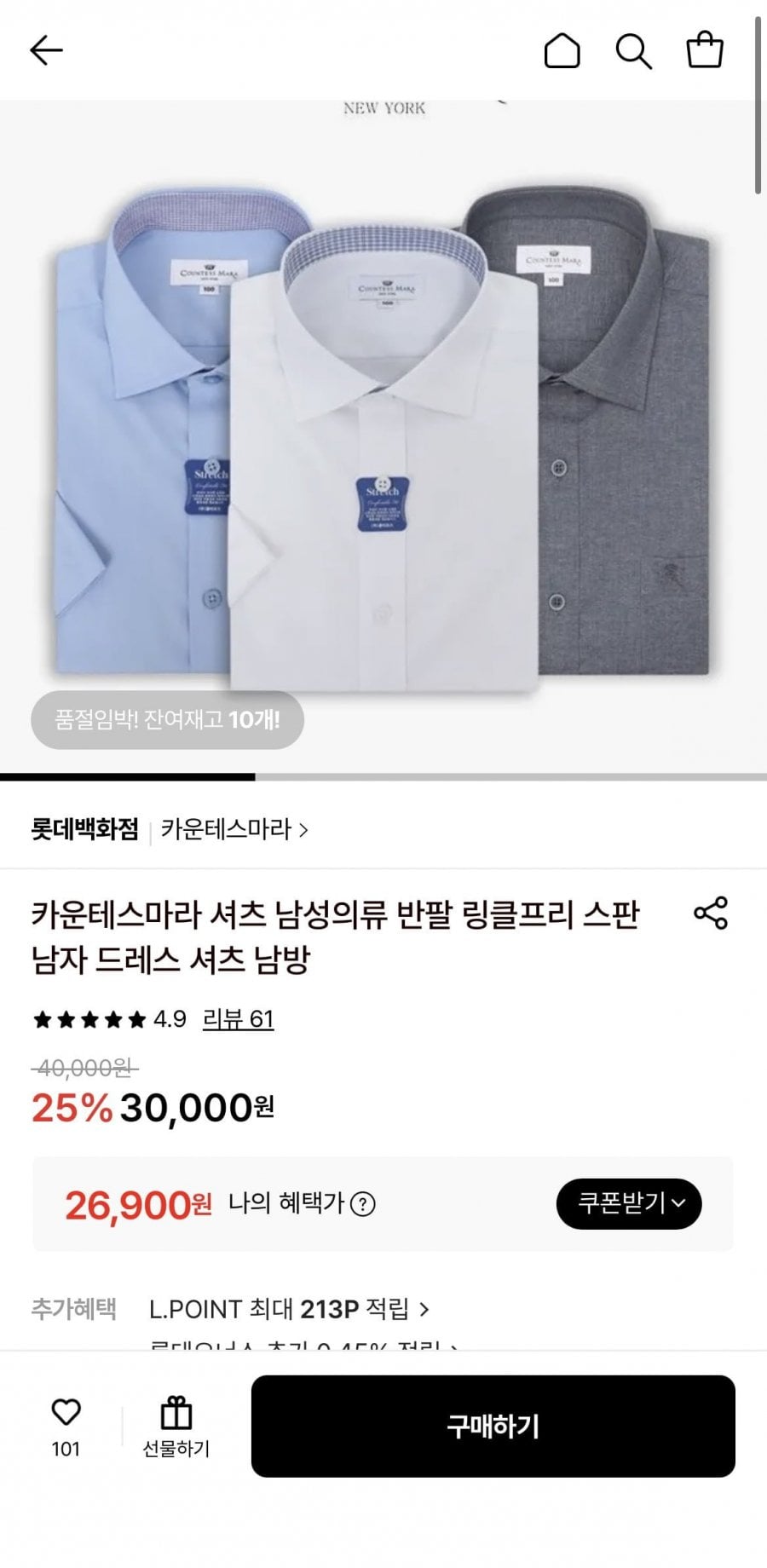Open the search magnifier

[x=633, y=51]
